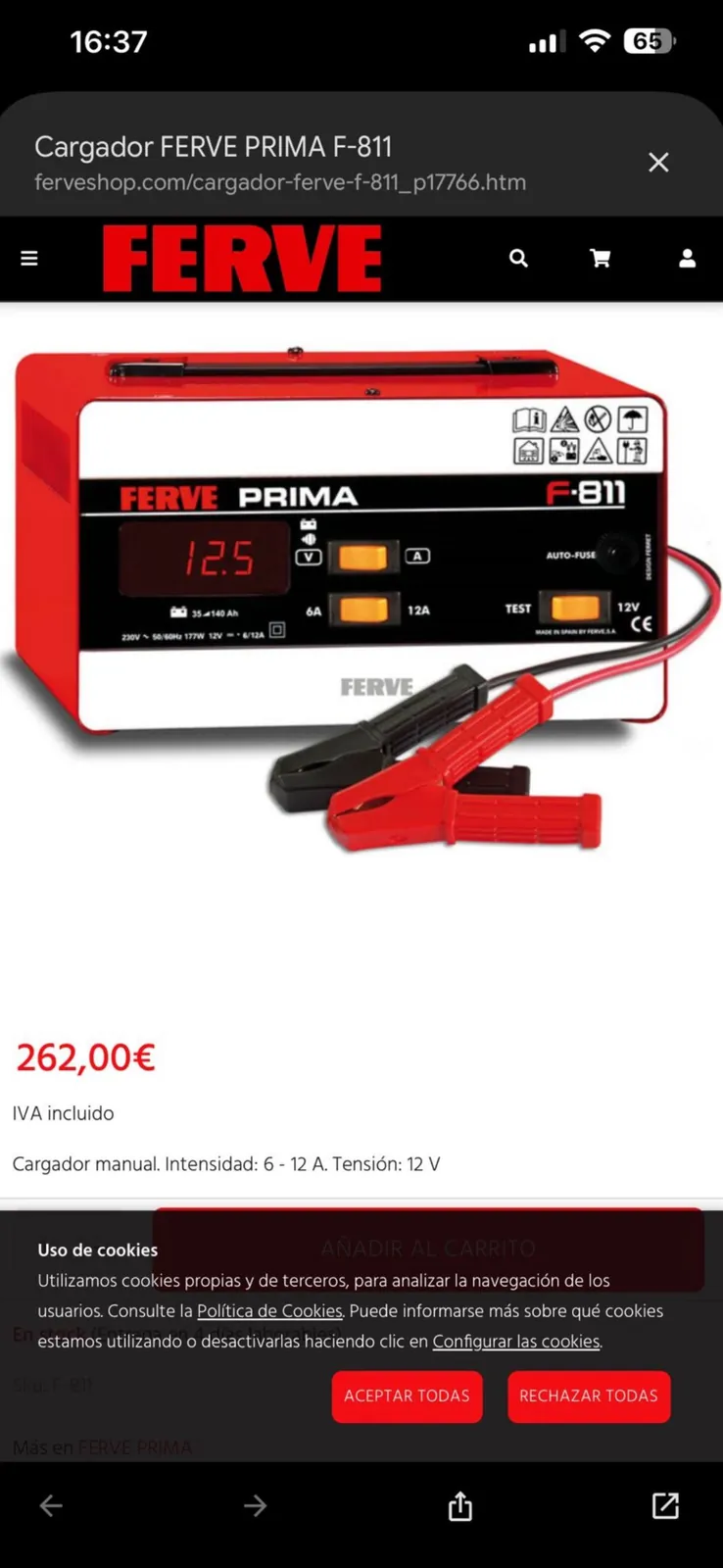Tap Rechazar todas cookies button

click(x=589, y=1396)
